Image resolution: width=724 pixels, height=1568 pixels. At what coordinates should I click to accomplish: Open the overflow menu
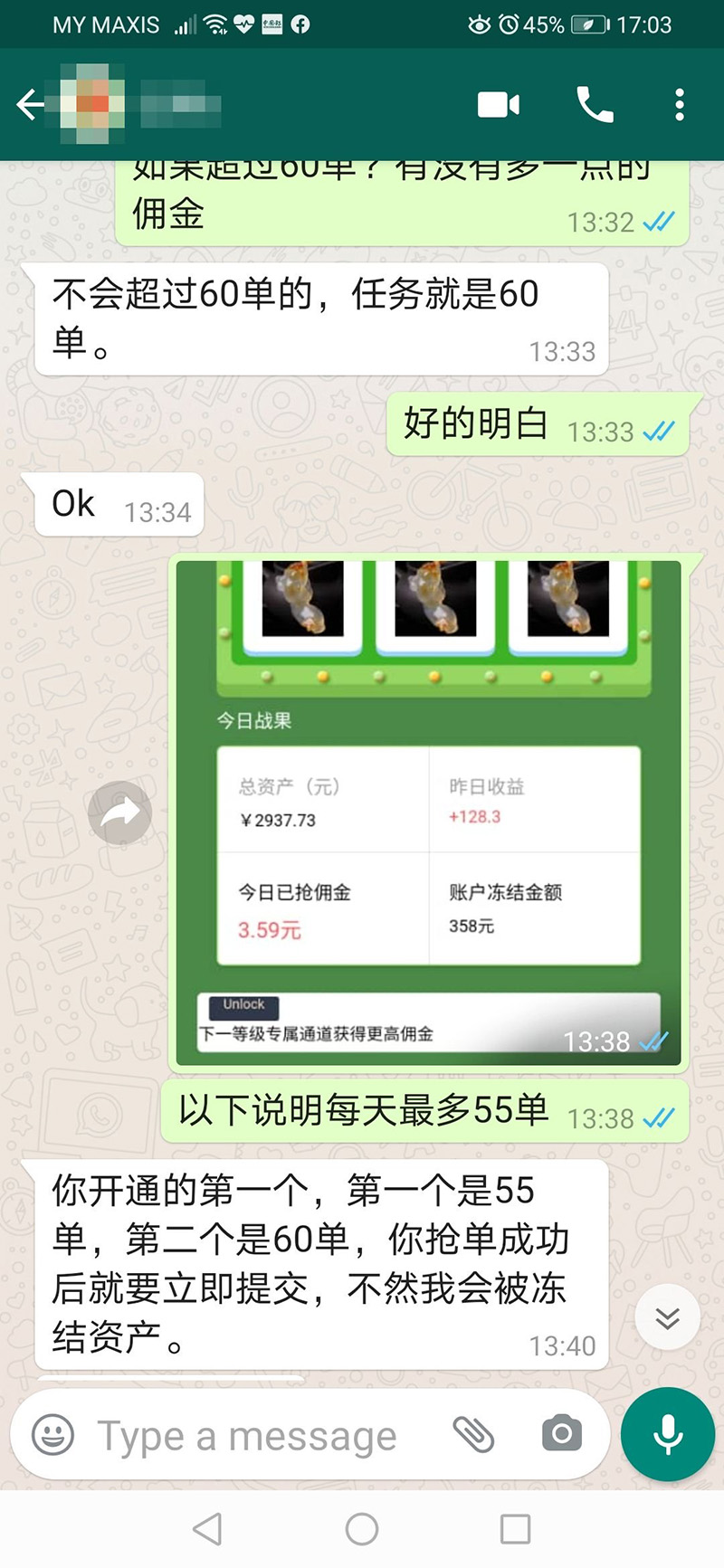(x=680, y=105)
